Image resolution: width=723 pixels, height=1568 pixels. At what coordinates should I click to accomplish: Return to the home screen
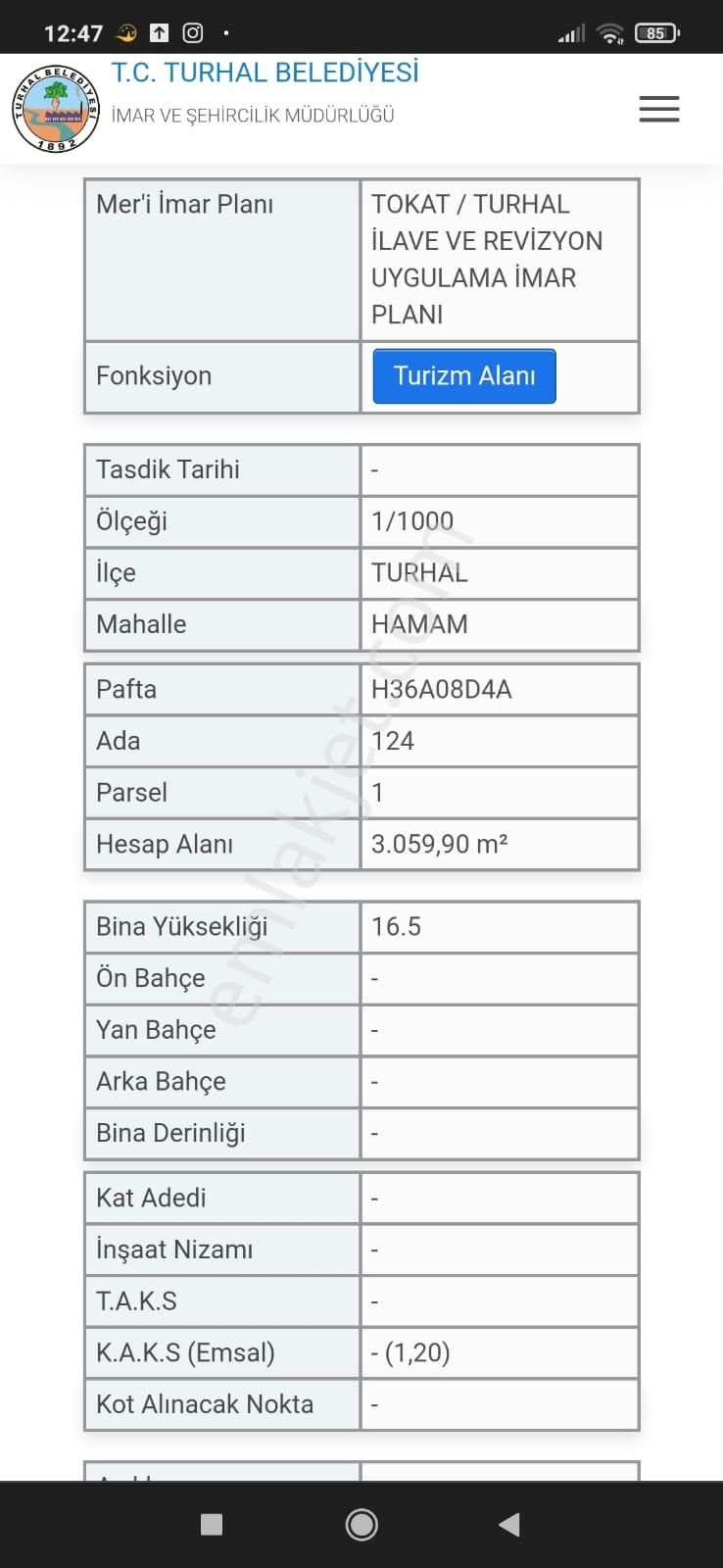(361, 1524)
